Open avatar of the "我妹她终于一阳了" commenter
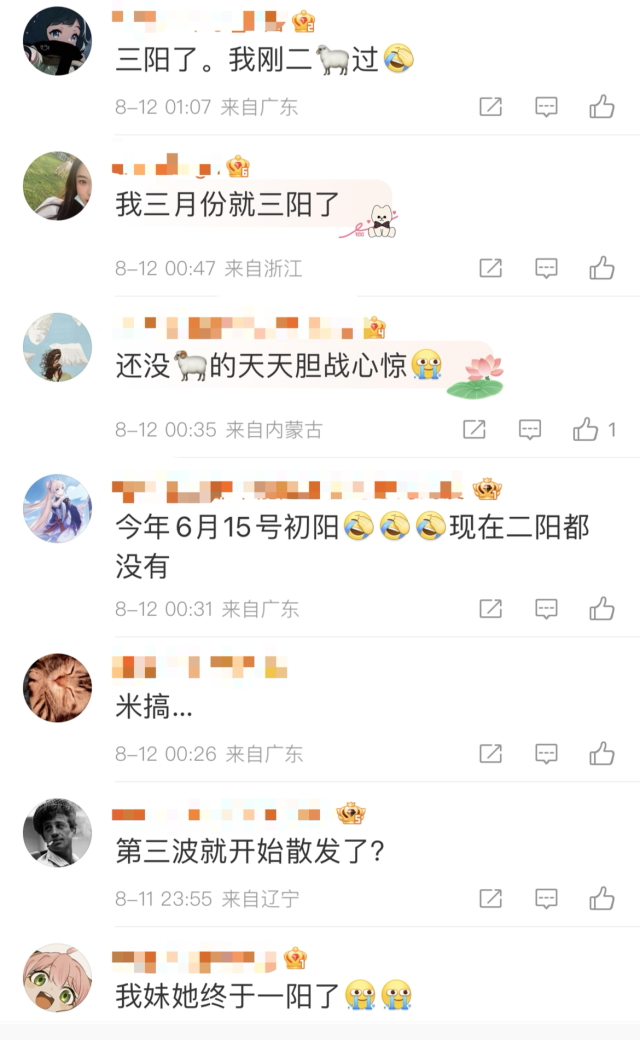Screen dimensions: 640x1040 coord(57,977)
